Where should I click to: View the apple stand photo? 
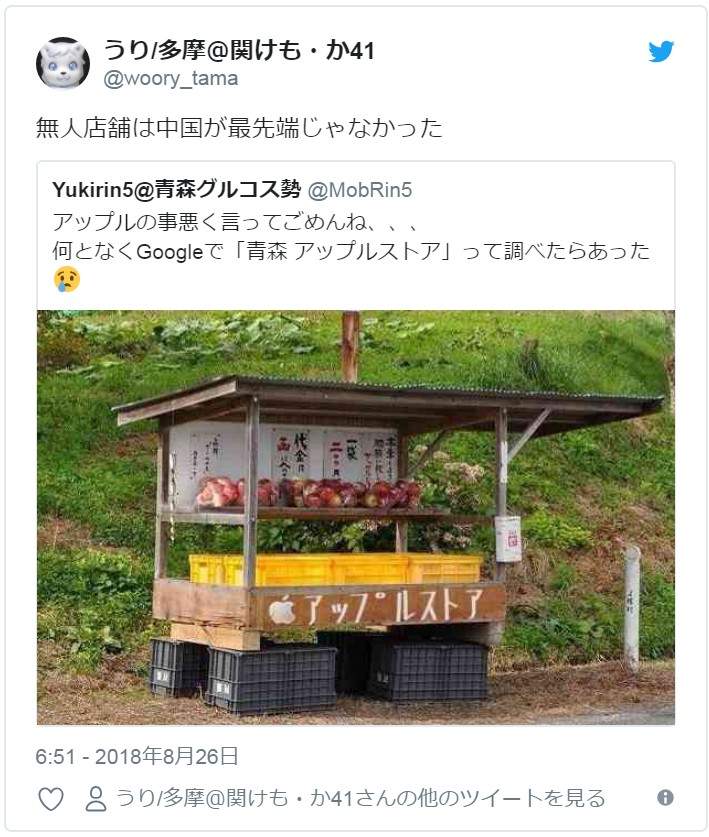pos(356,516)
